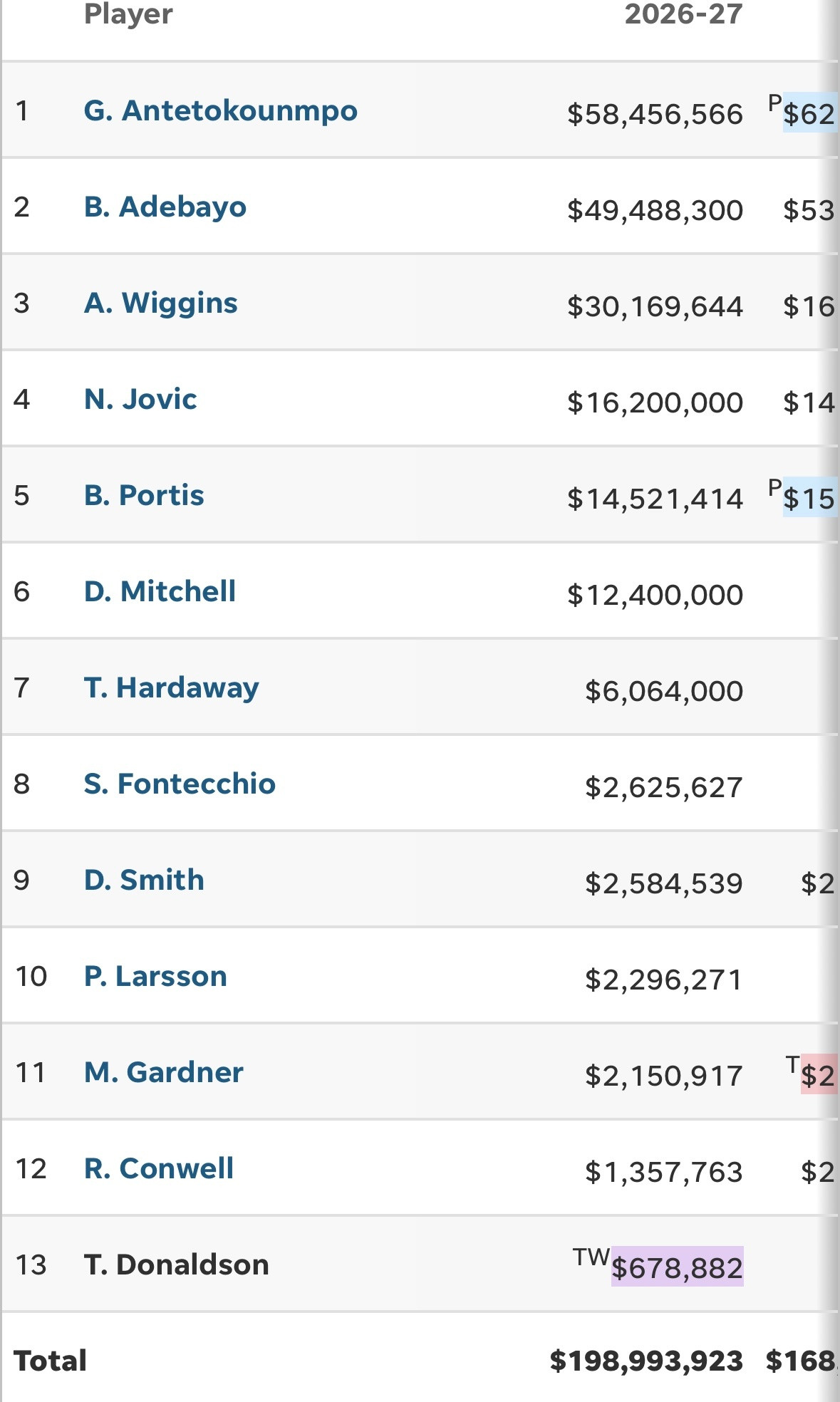Open T. Hardaway's player link
The image size is (840, 1402).
tap(172, 687)
